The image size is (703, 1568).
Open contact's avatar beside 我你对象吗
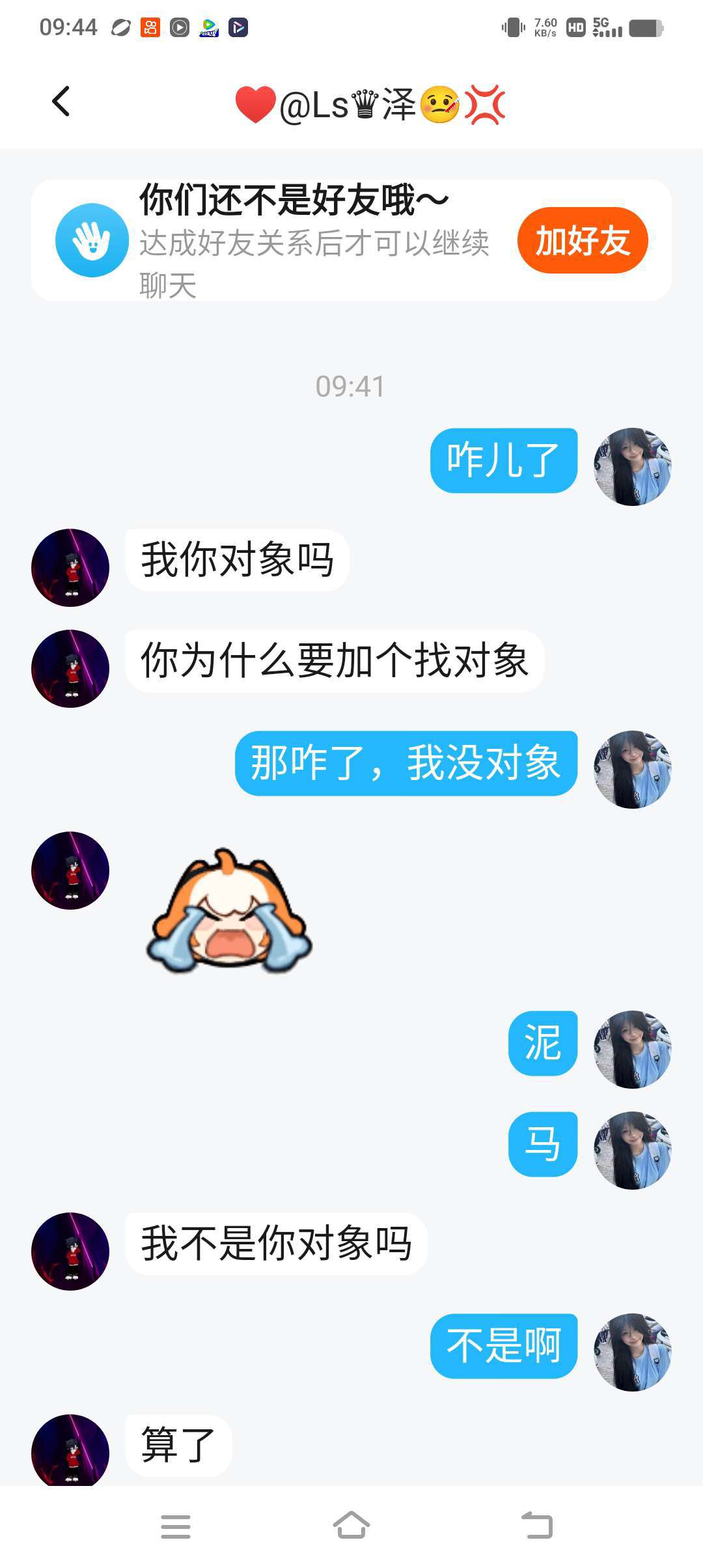70,567
